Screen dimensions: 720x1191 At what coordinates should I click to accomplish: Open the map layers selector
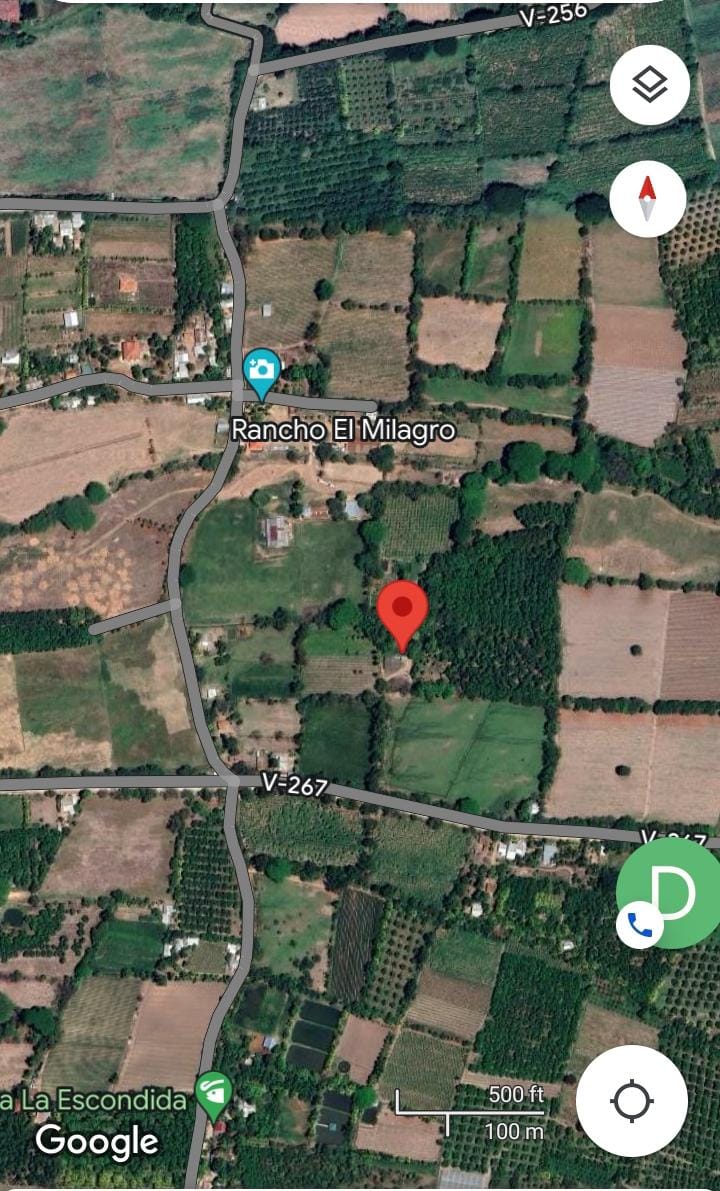649,86
